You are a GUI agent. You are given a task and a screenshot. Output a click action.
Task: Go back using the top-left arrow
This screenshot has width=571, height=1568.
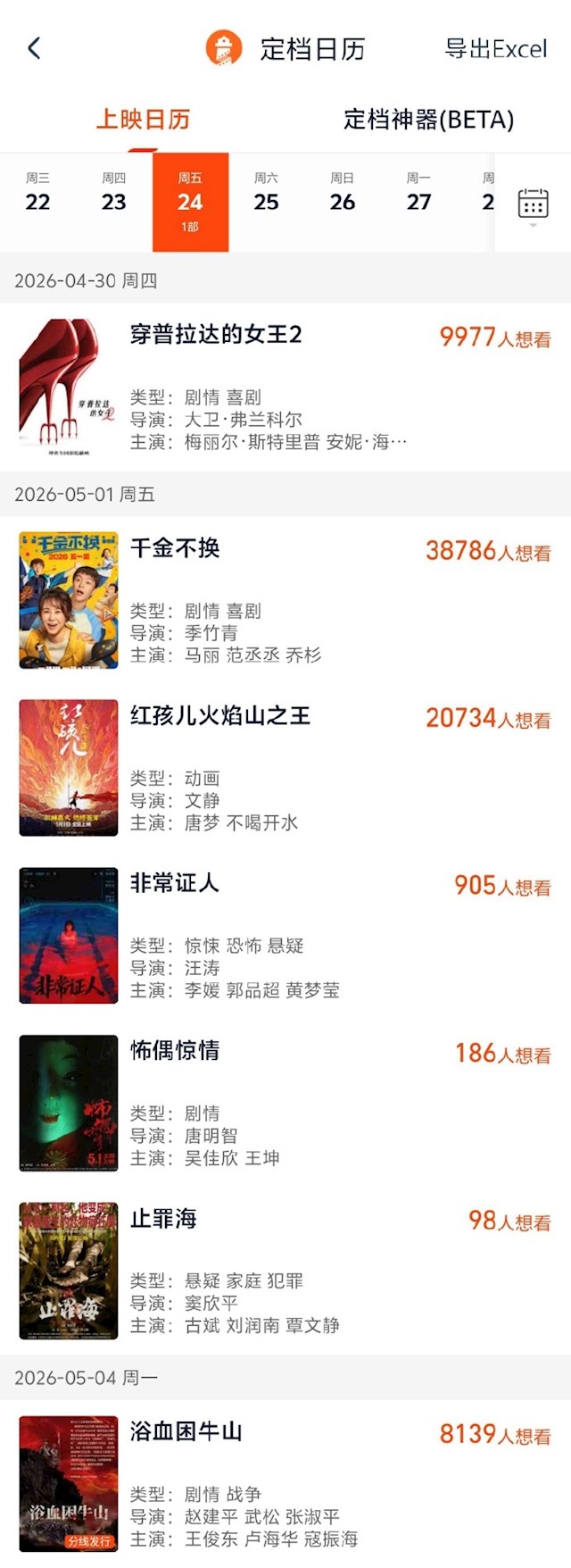[35, 48]
